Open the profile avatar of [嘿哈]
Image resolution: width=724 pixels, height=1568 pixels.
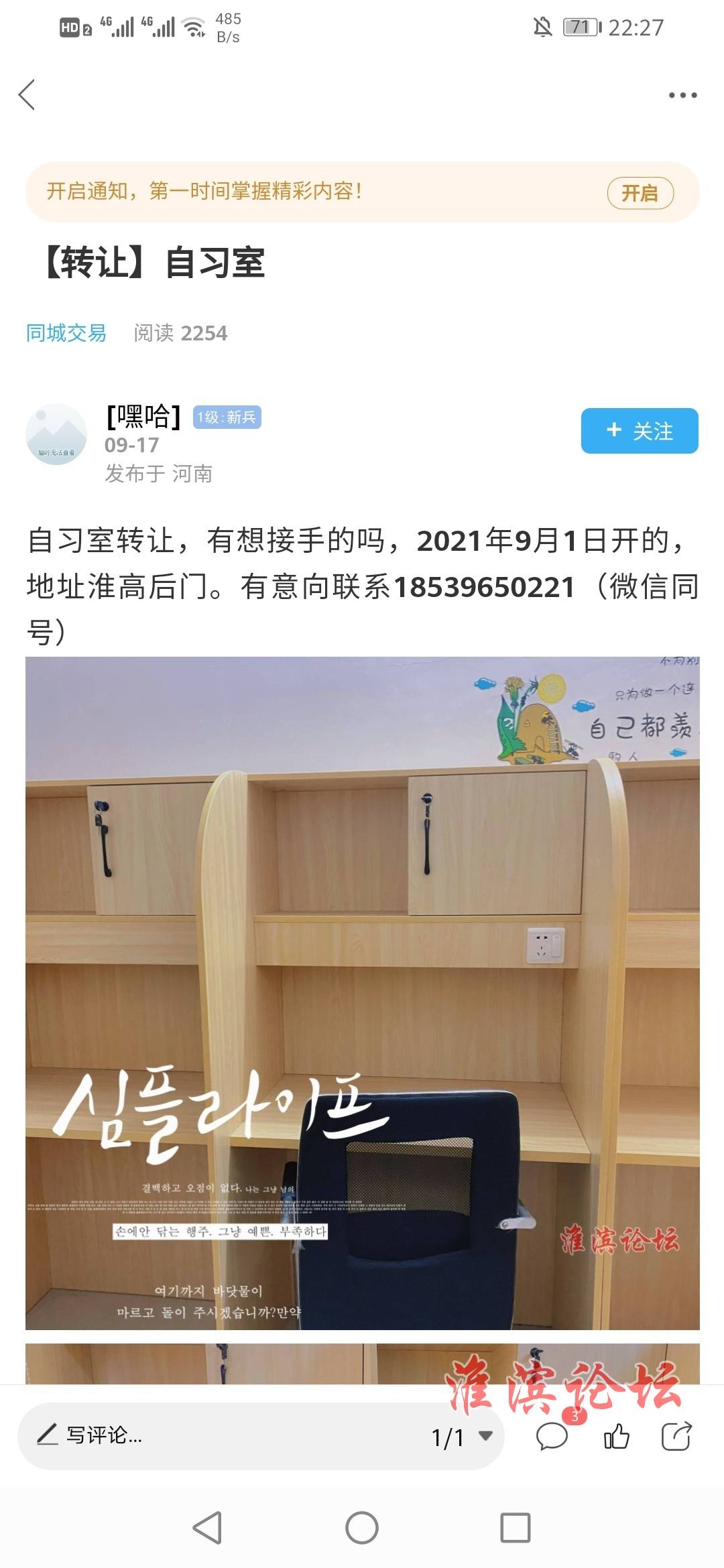tap(56, 434)
